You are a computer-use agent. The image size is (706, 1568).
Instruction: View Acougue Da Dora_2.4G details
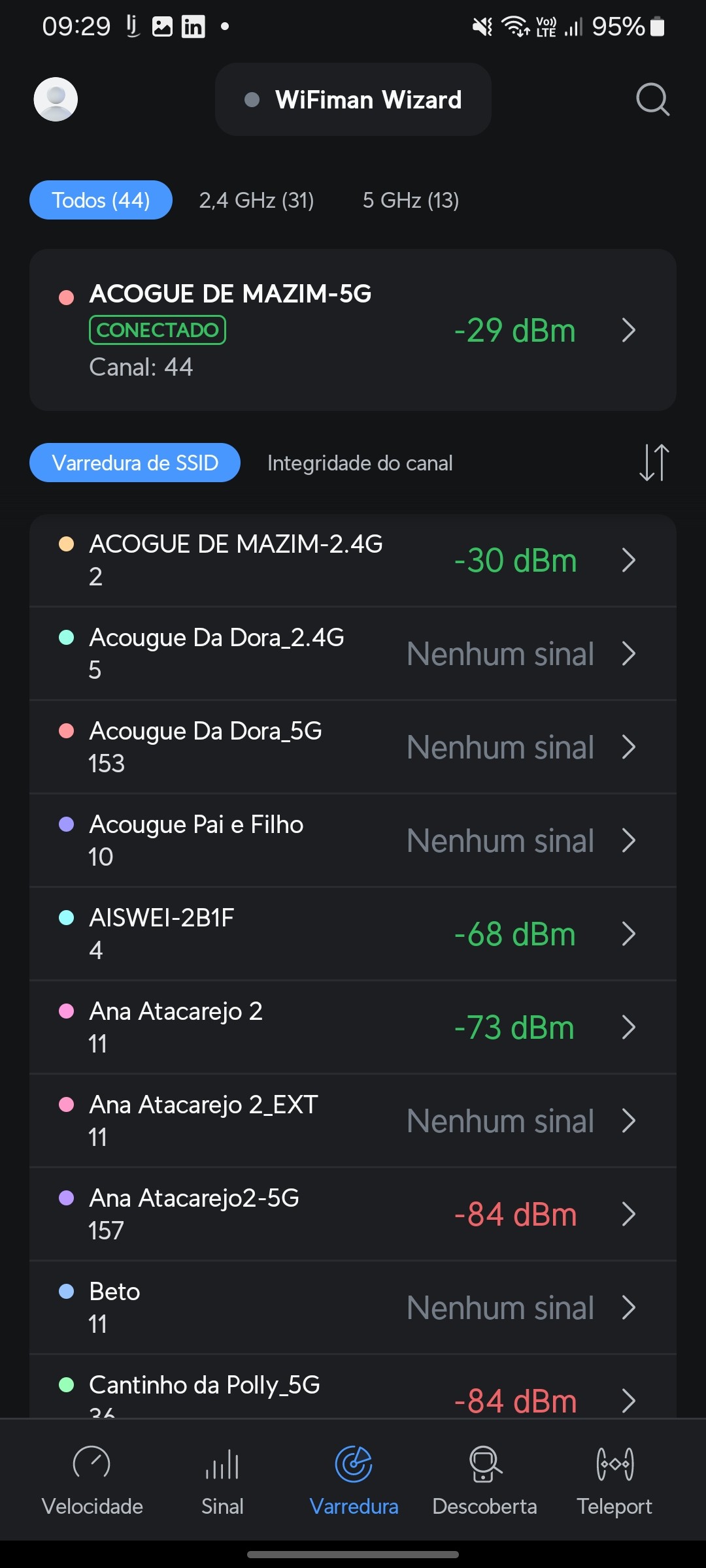[x=353, y=654]
